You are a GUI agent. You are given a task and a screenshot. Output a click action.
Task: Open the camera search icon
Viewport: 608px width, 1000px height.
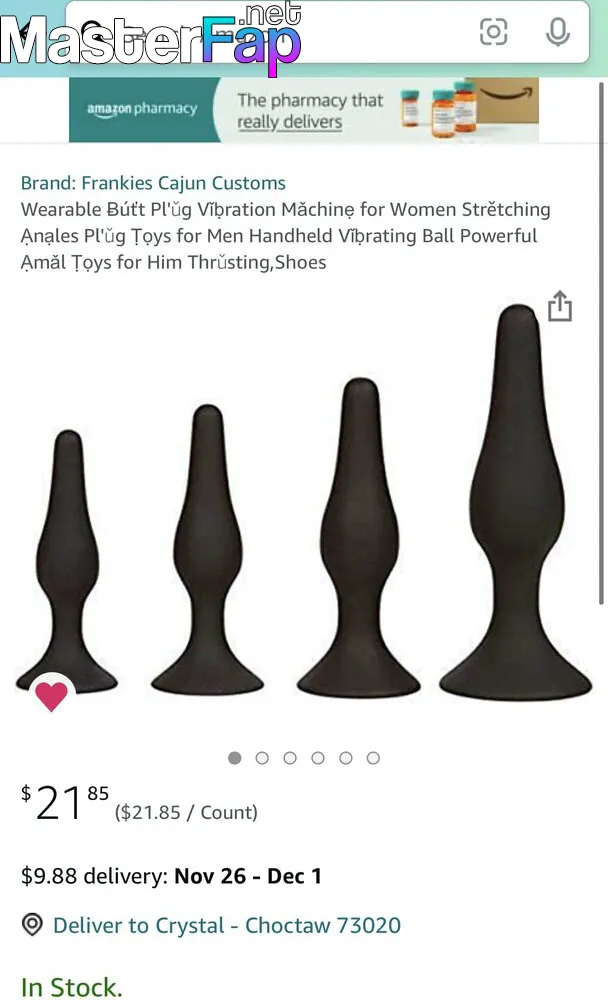pyautogui.click(x=493, y=32)
